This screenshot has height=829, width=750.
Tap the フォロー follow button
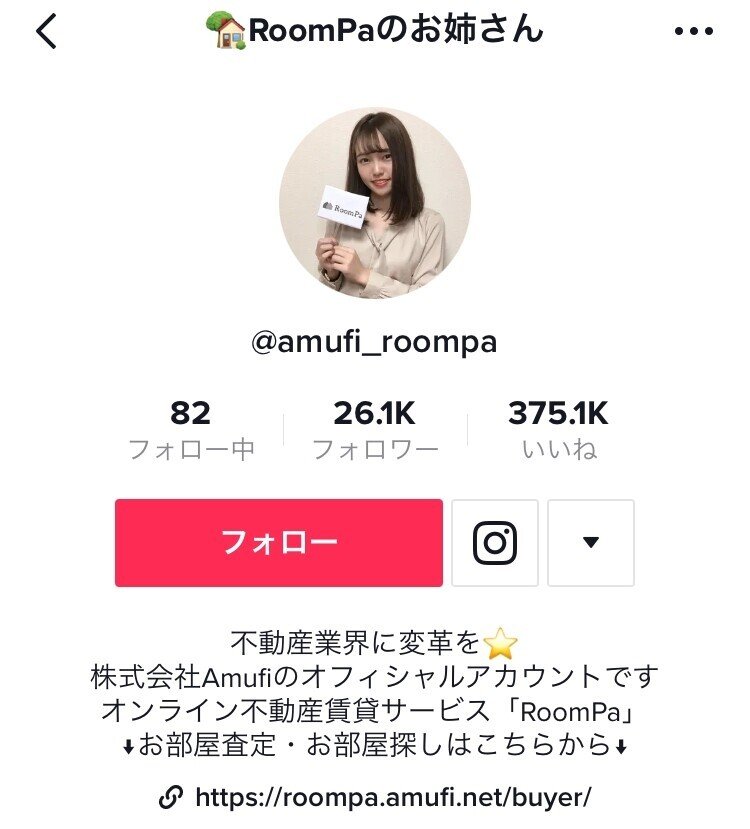pyautogui.click(x=281, y=543)
